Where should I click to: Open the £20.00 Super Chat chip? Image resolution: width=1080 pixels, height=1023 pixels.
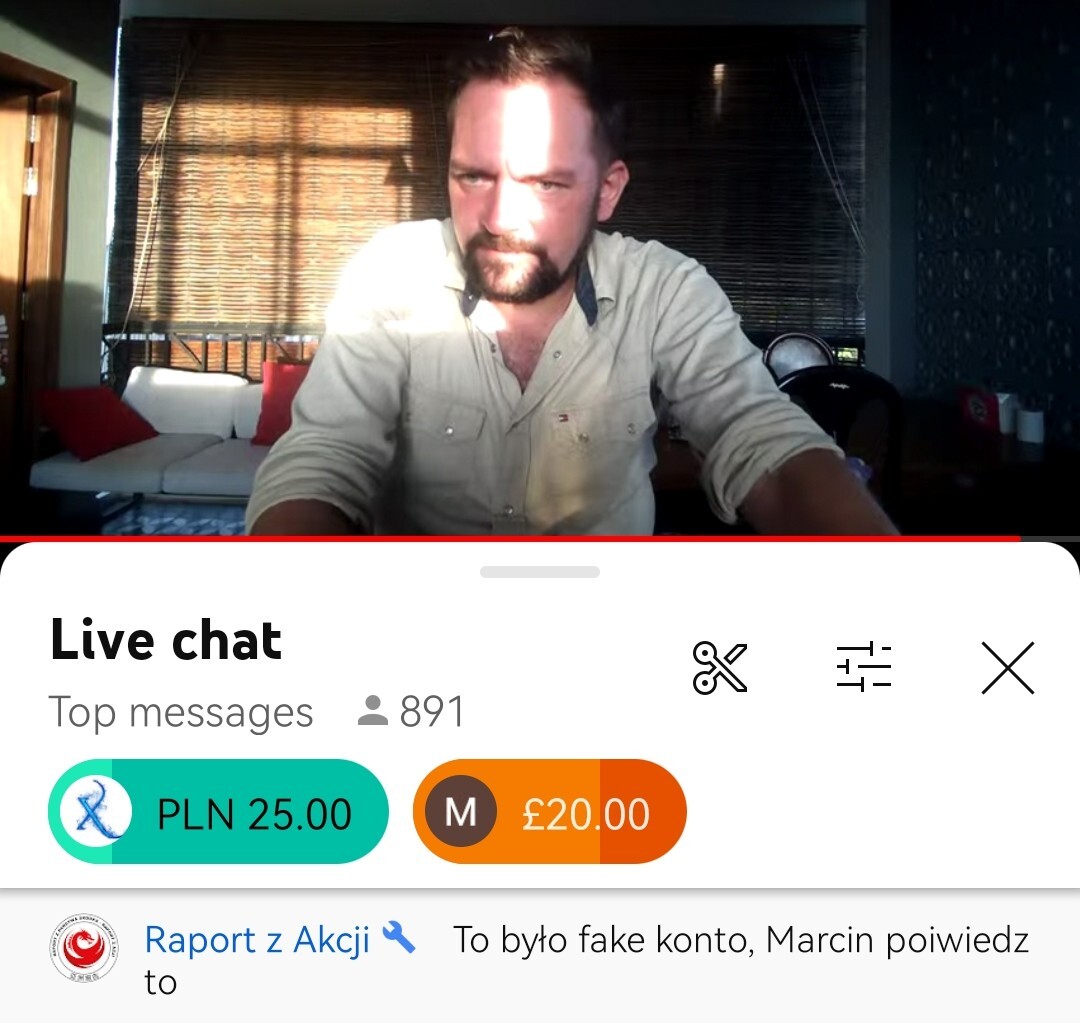coord(550,812)
